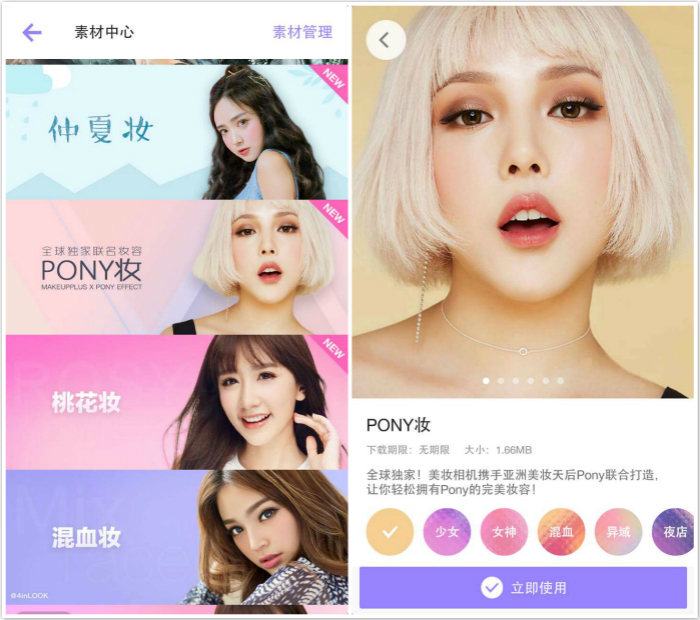Select the 混血 makeup style
The width and height of the screenshot is (700, 620).
tap(561, 532)
